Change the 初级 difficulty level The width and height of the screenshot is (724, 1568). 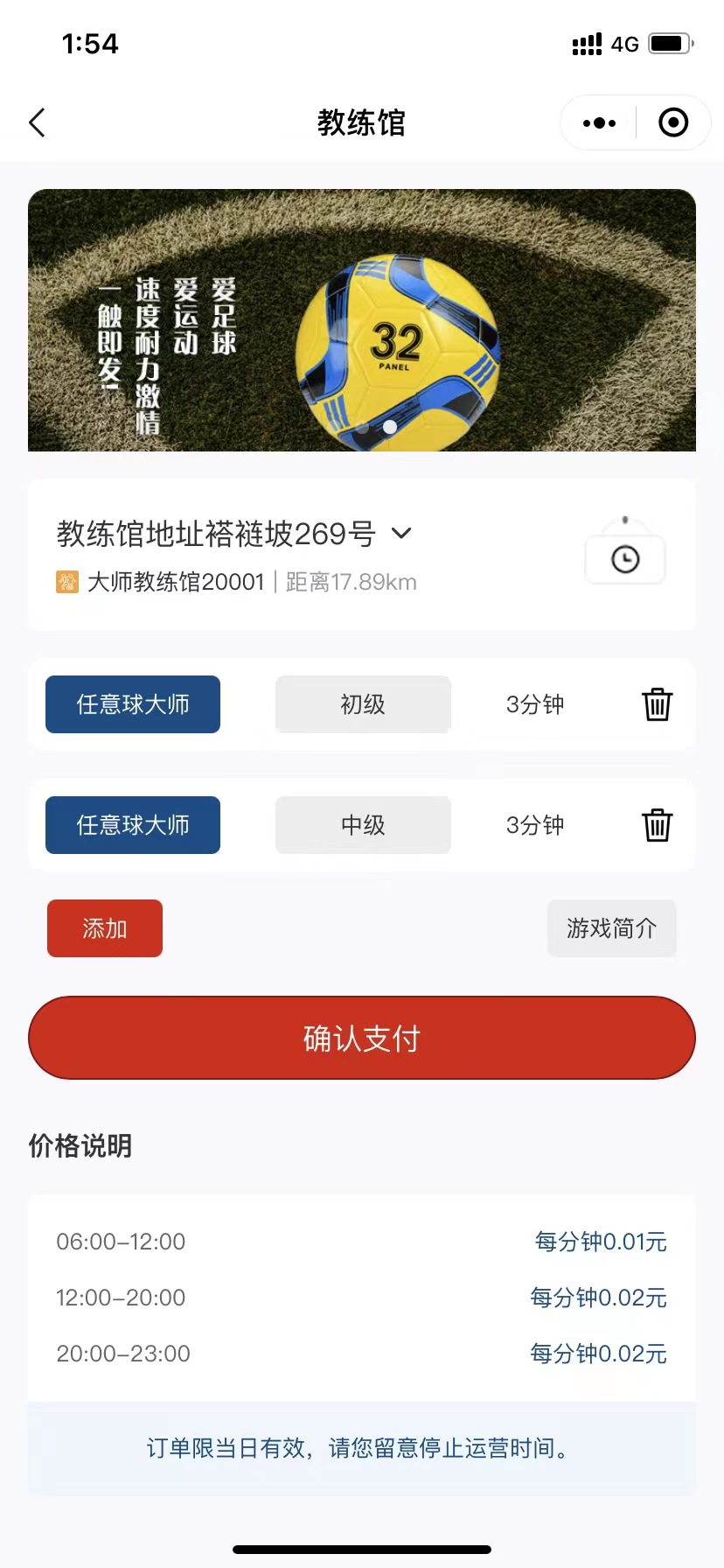click(x=363, y=704)
